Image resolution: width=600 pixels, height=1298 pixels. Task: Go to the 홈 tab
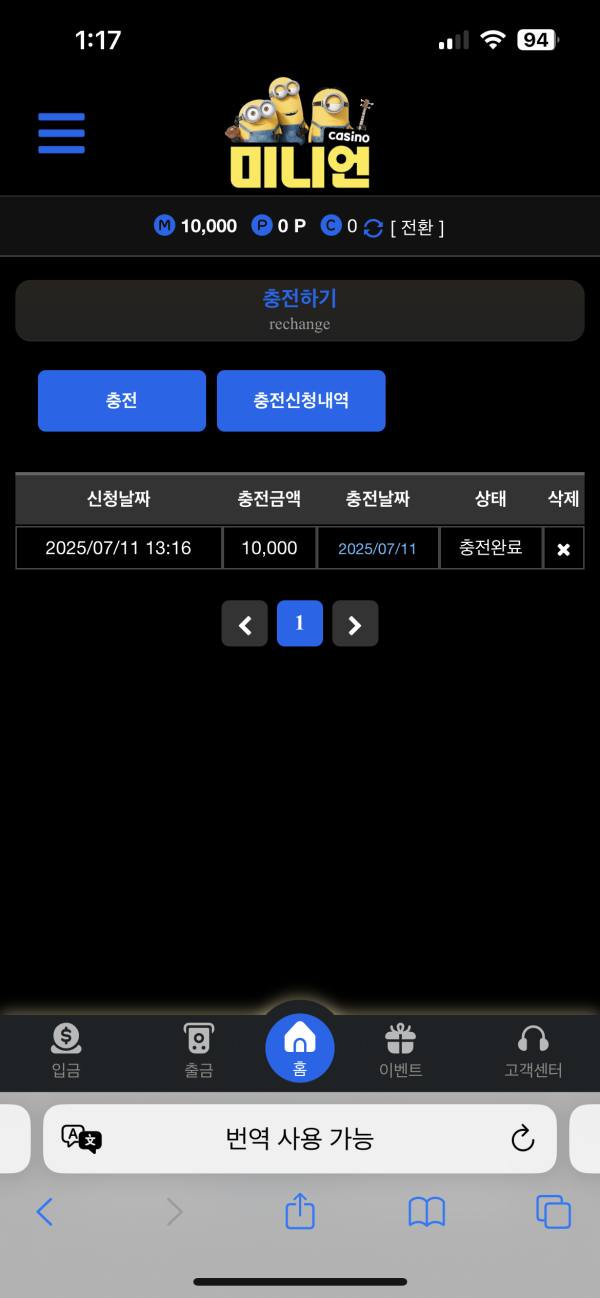(300, 1048)
